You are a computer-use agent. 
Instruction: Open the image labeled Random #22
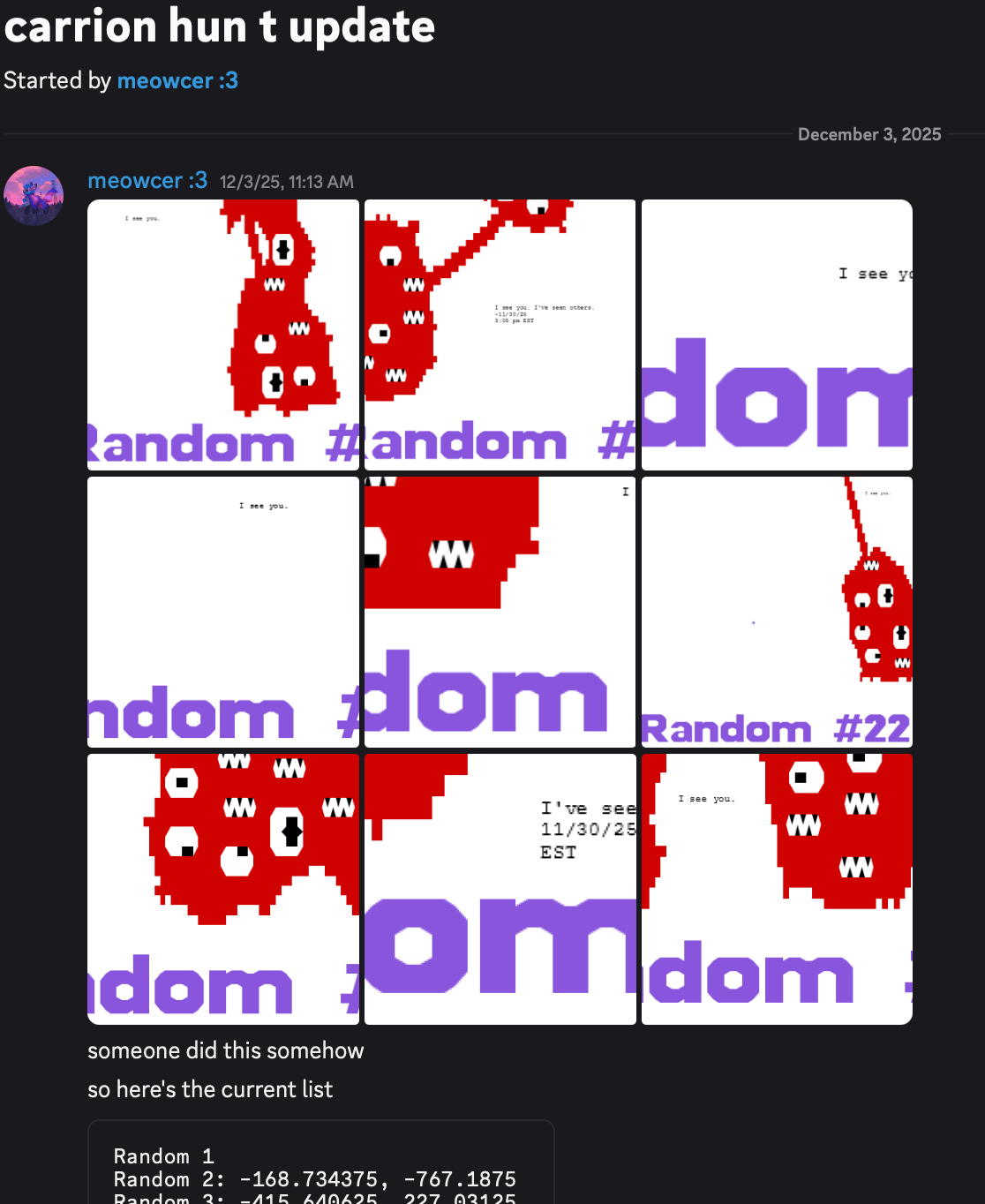point(777,612)
